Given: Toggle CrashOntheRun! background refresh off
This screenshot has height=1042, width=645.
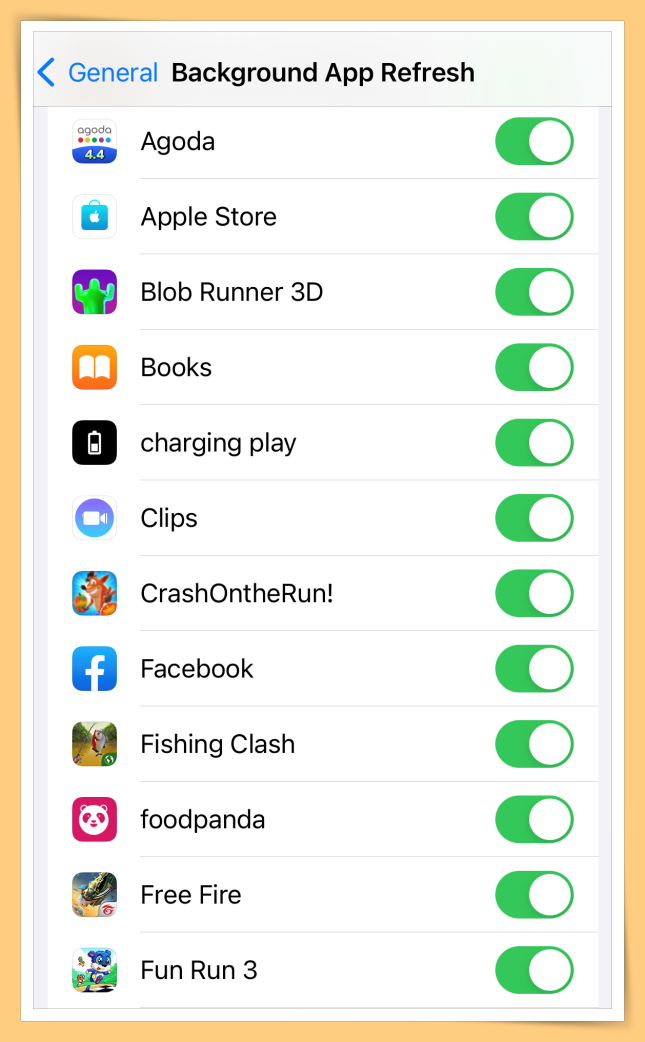Looking at the screenshot, I should [534, 594].
